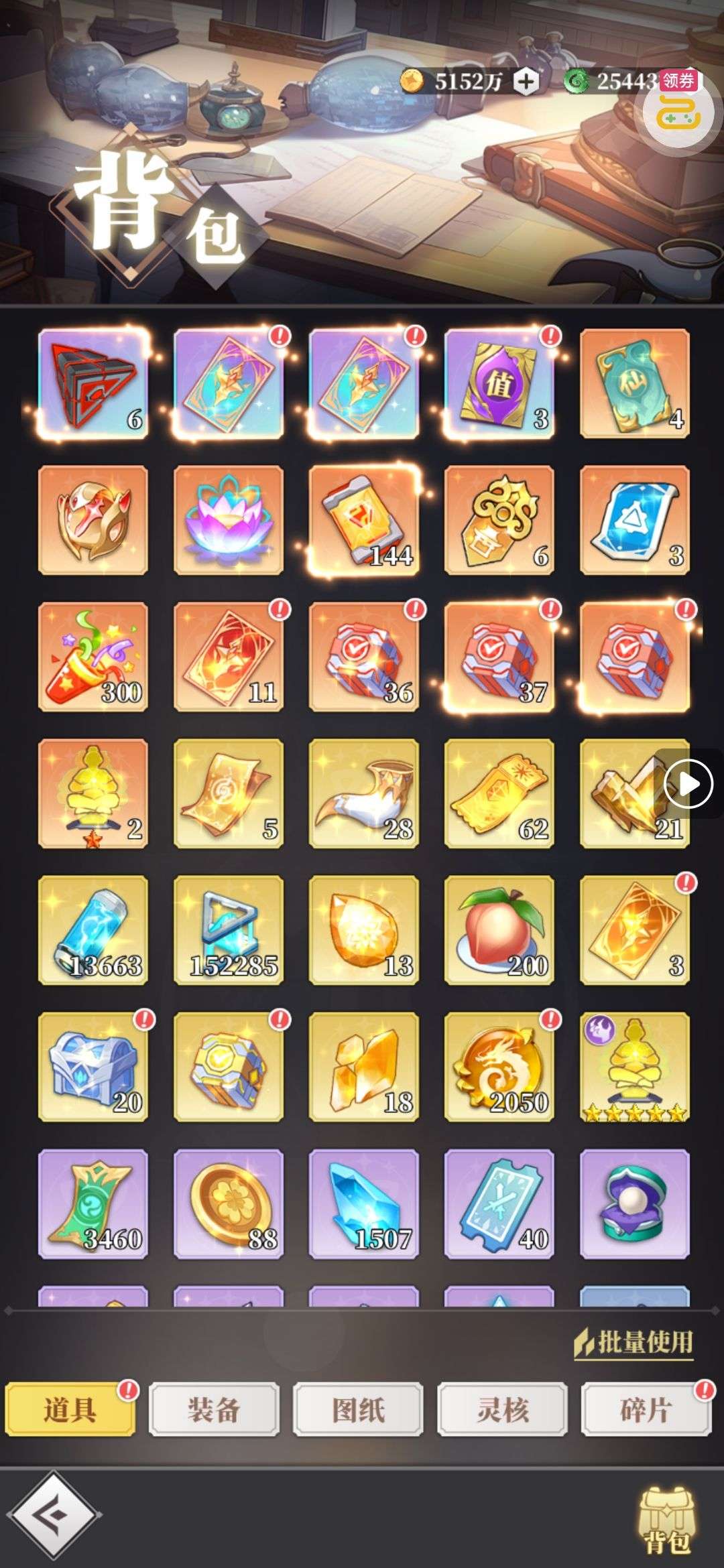Open the pink lotus flower item
Screen dimensions: 724x1568
(x=229, y=520)
